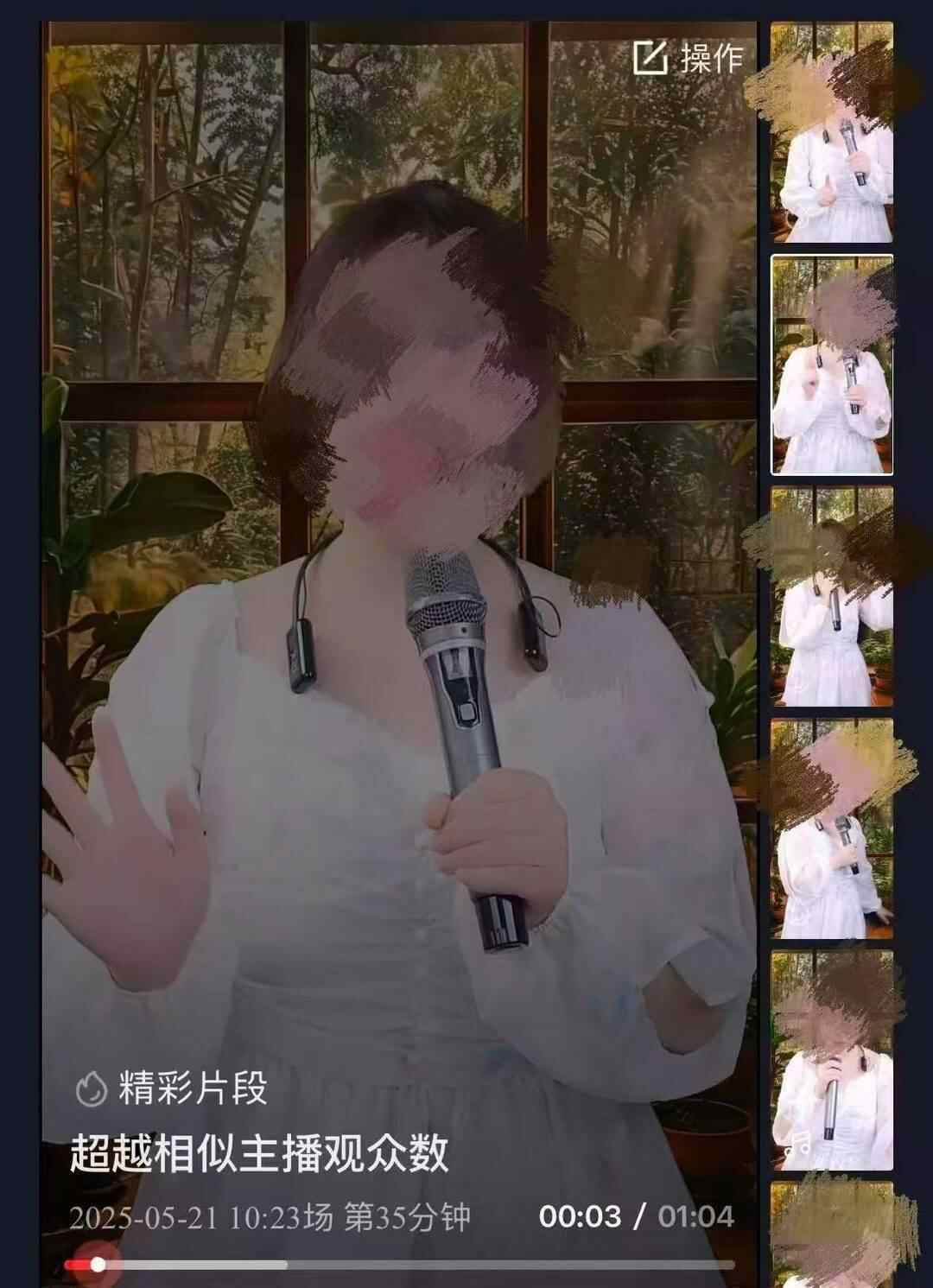Open the 操作 edit menu

pos(689,58)
